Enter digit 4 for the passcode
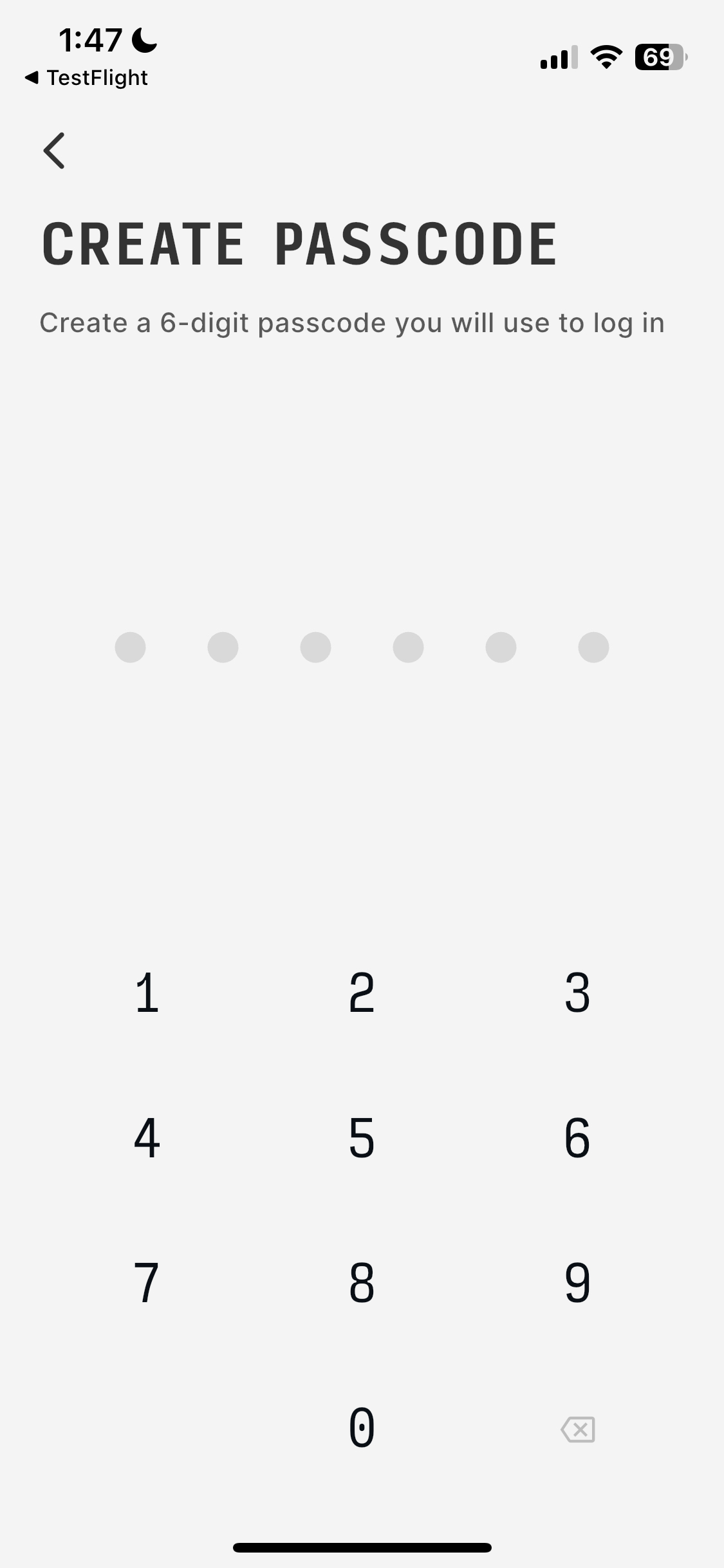This screenshot has height=1568, width=724. coord(147,1138)
